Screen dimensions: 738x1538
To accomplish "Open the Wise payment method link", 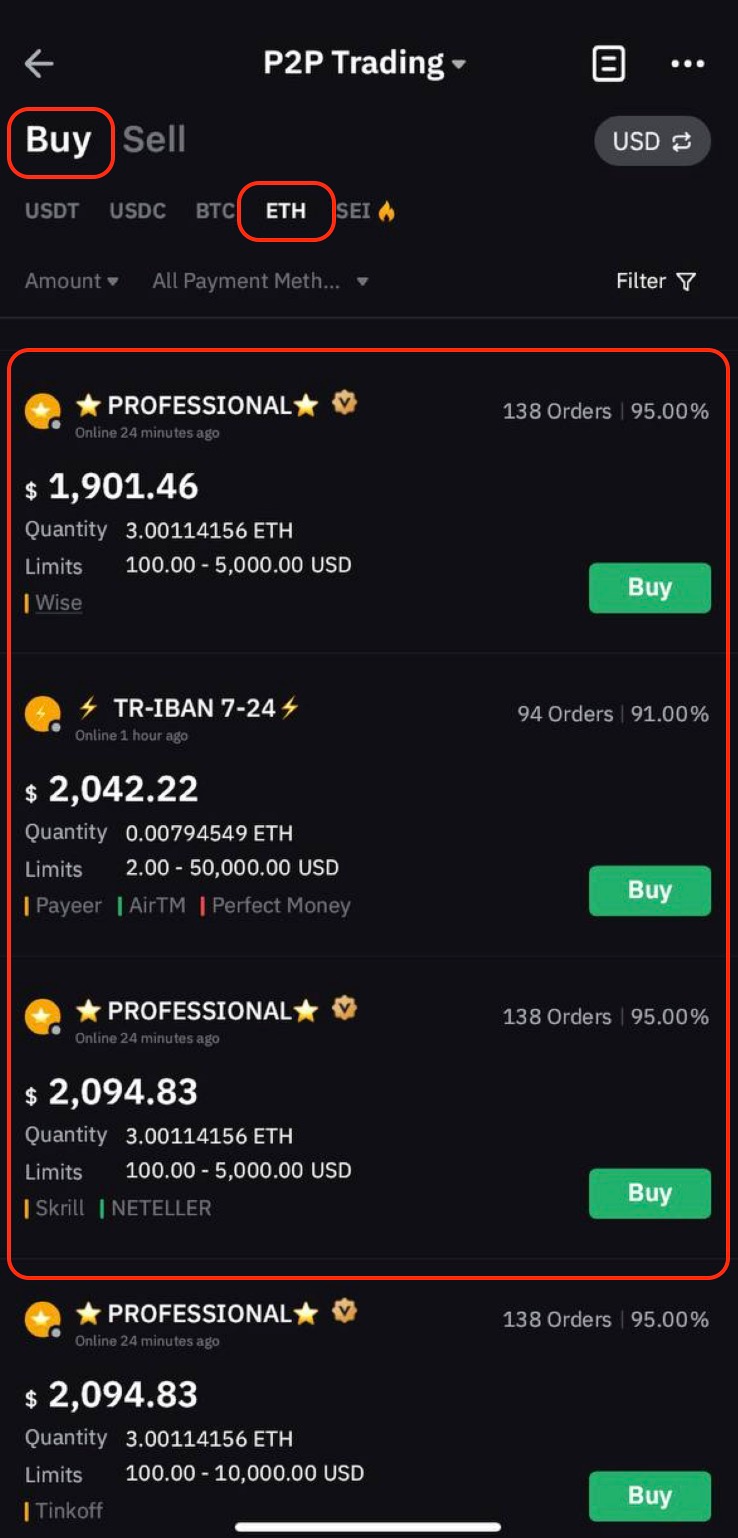I will coord(58,602).
